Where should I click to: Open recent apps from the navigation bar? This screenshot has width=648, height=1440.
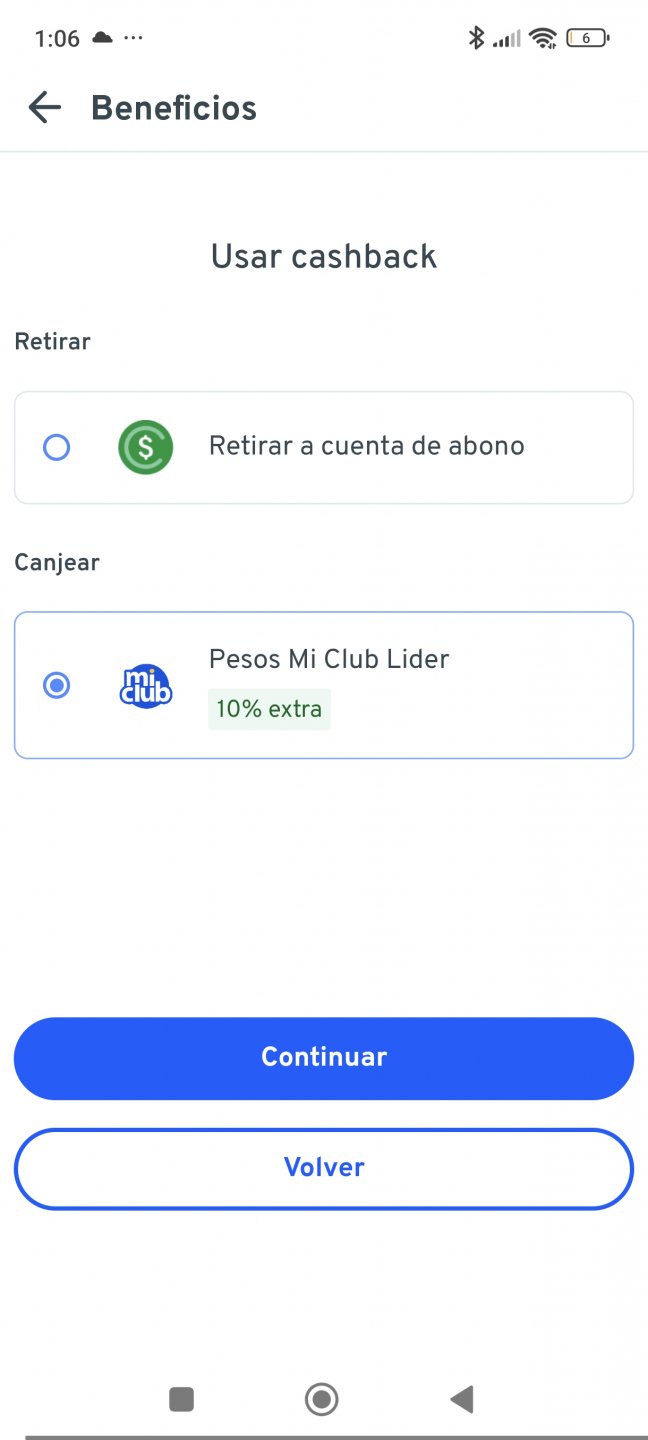click(181, 1399)
